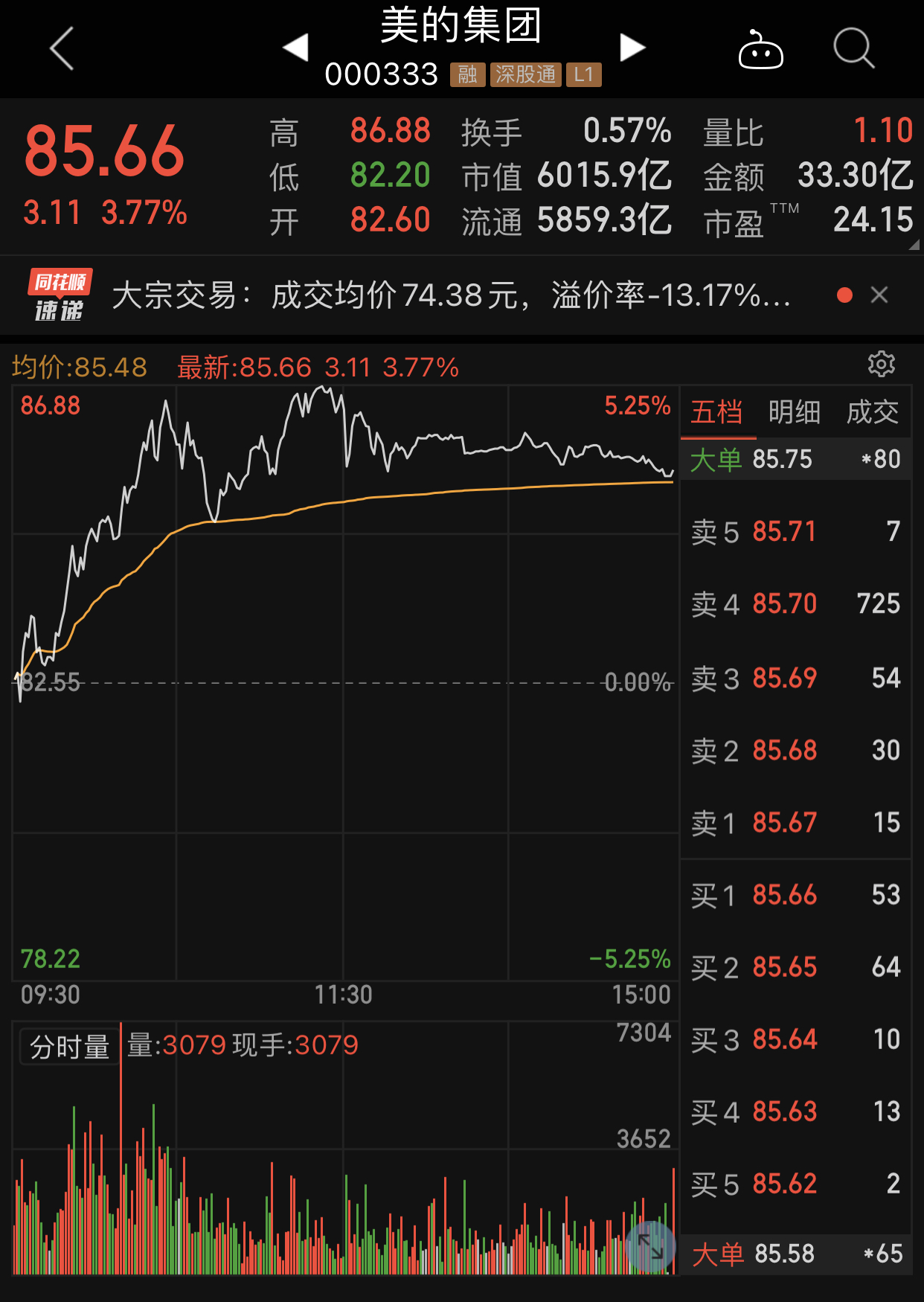Switch to the next stock
The image size is (924, 1302).
(x=632, y=48)
